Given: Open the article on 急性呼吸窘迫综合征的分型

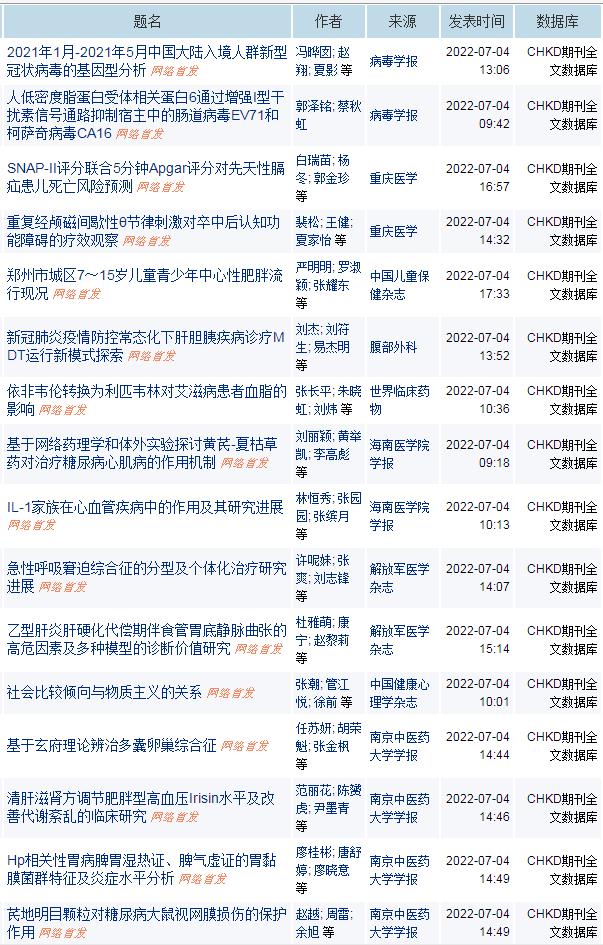Looking at the screenshot, I should 145,568.
